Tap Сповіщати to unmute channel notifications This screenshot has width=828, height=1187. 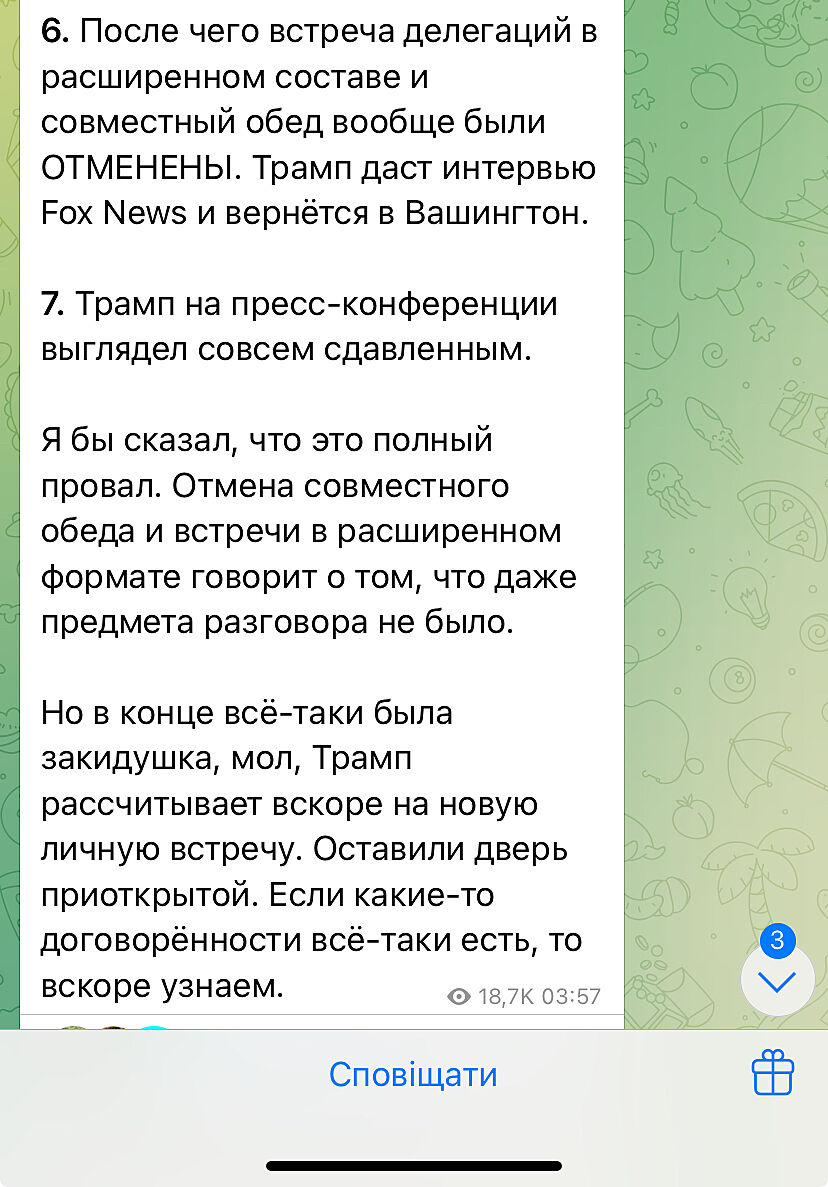pos(413,1075)
